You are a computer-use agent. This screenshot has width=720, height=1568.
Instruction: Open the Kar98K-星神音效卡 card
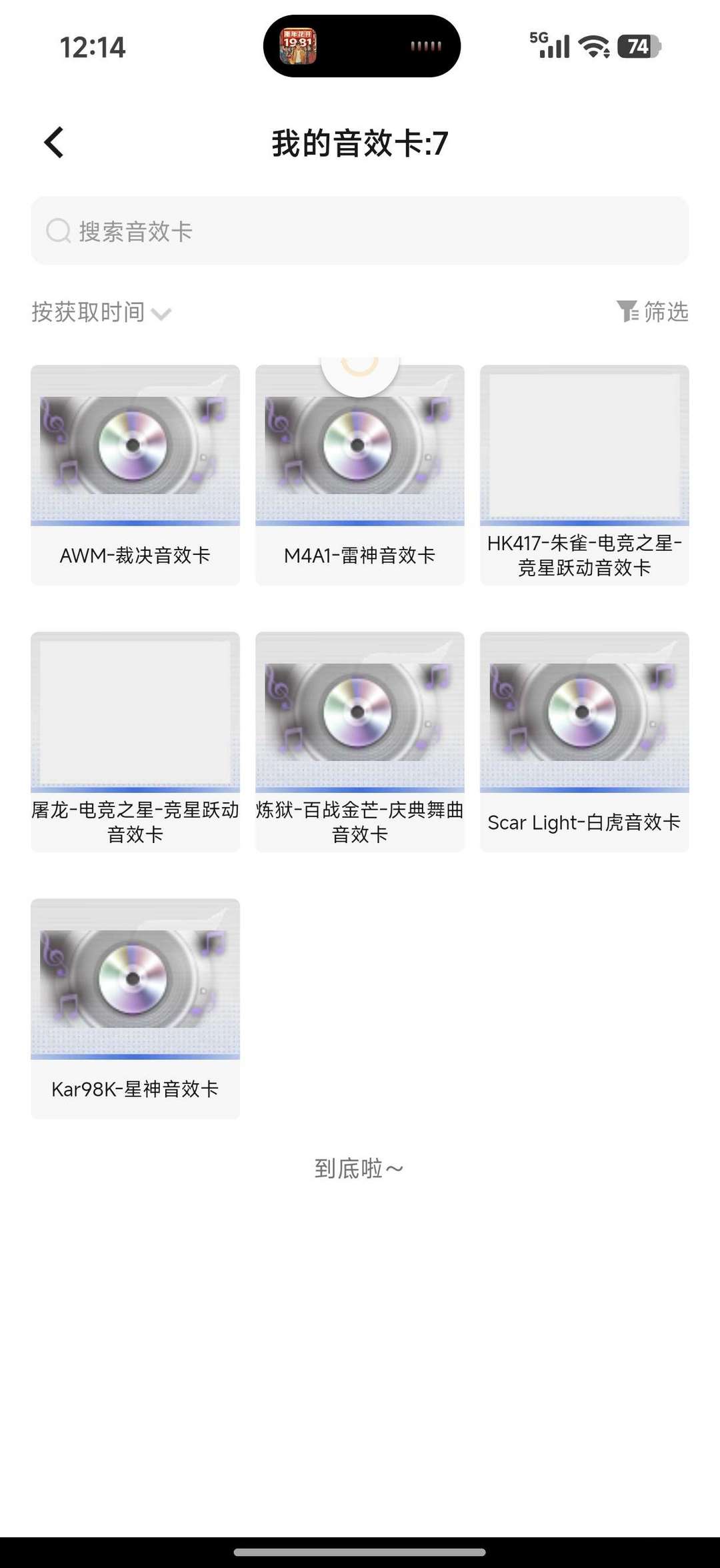(135, 1008)
